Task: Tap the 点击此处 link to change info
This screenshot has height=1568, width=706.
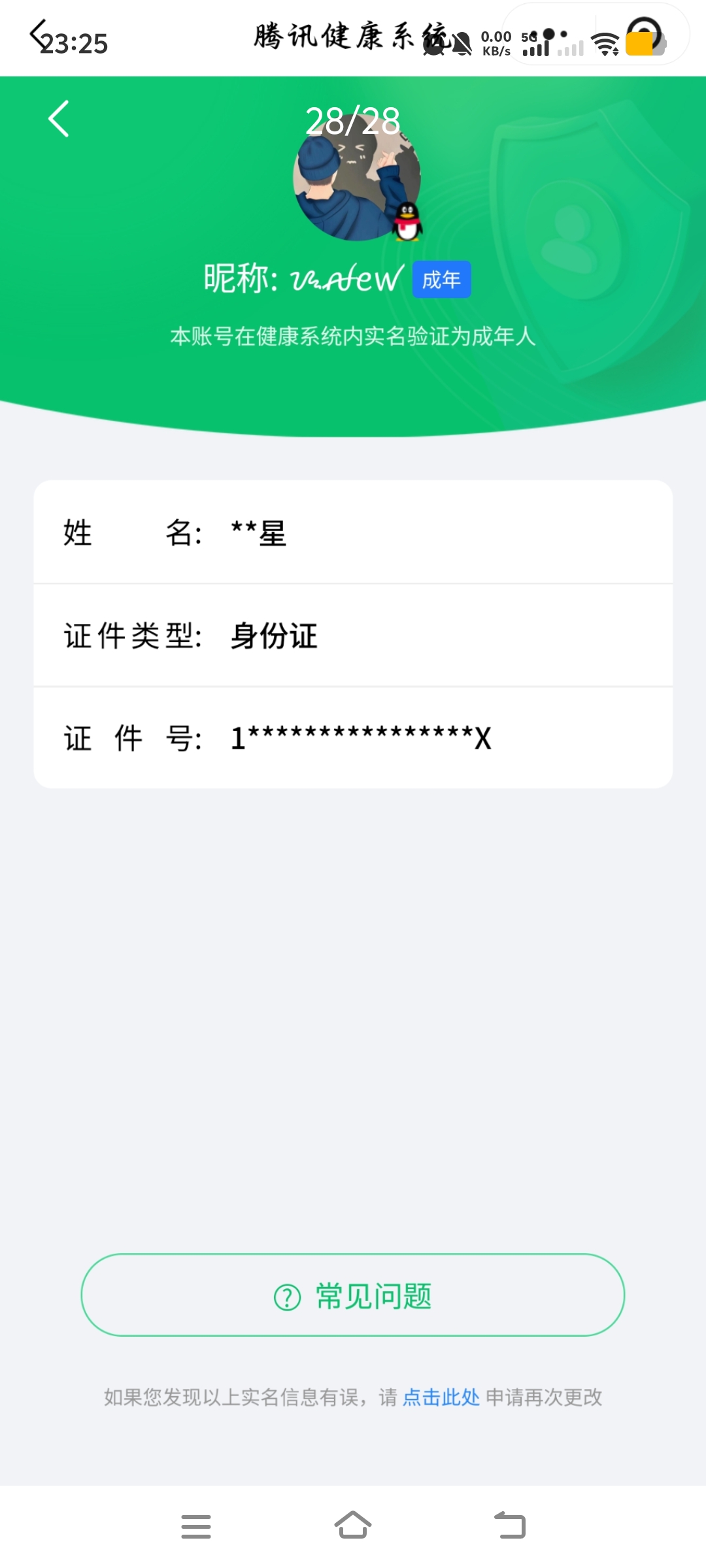Action: tap(441, 1397)
